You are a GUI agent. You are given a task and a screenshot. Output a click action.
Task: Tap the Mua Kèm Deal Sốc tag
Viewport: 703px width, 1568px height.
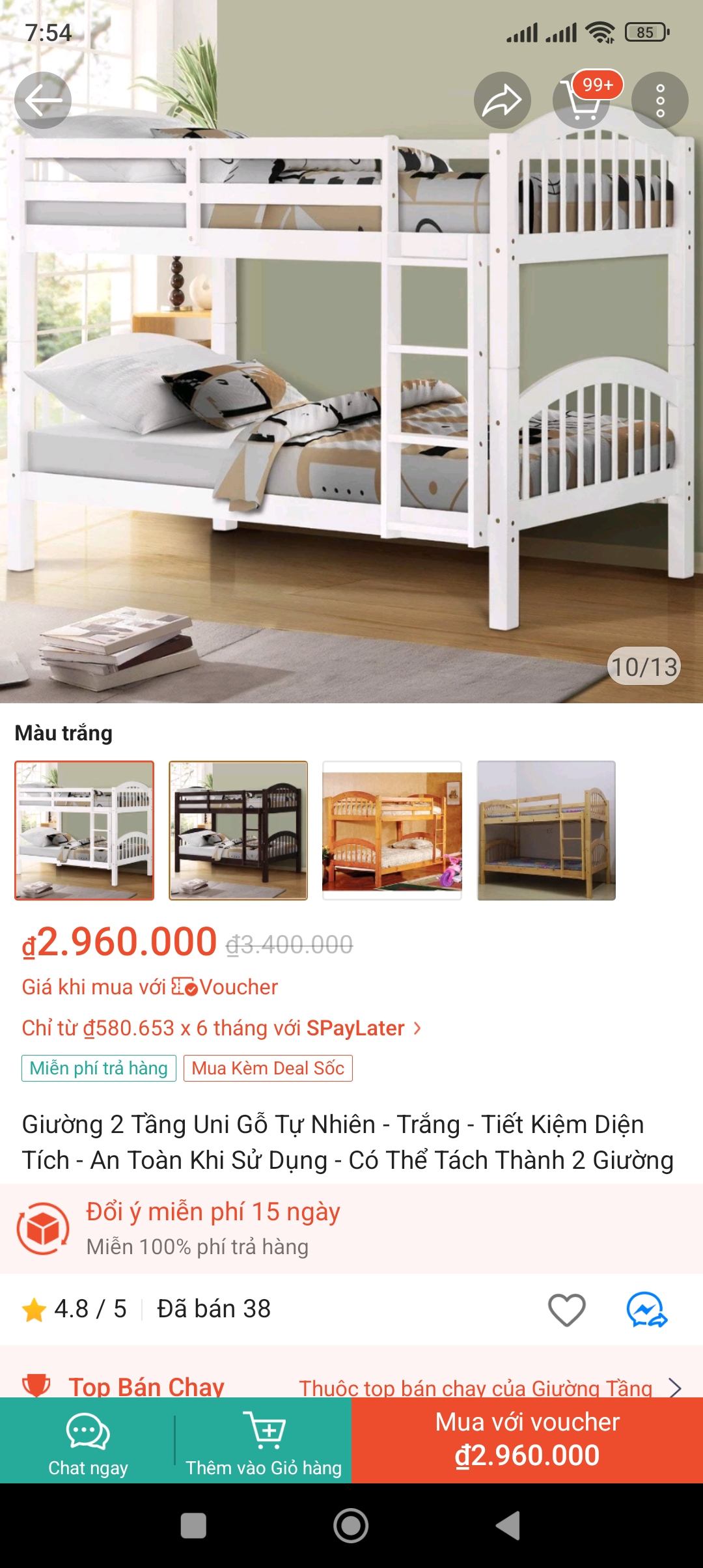[x=268, y=1068]
